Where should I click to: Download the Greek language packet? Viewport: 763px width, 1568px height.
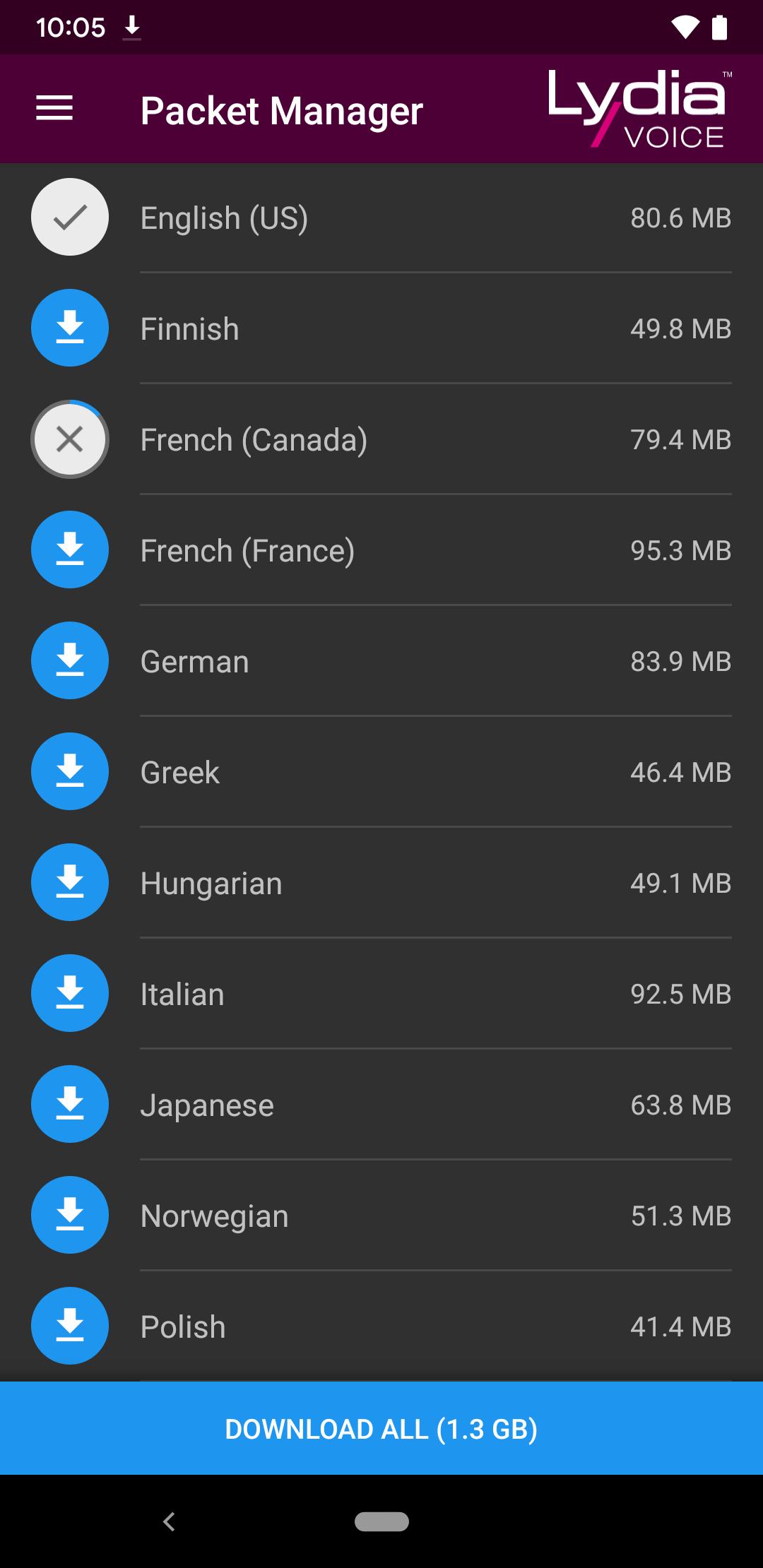pos(70,771)
